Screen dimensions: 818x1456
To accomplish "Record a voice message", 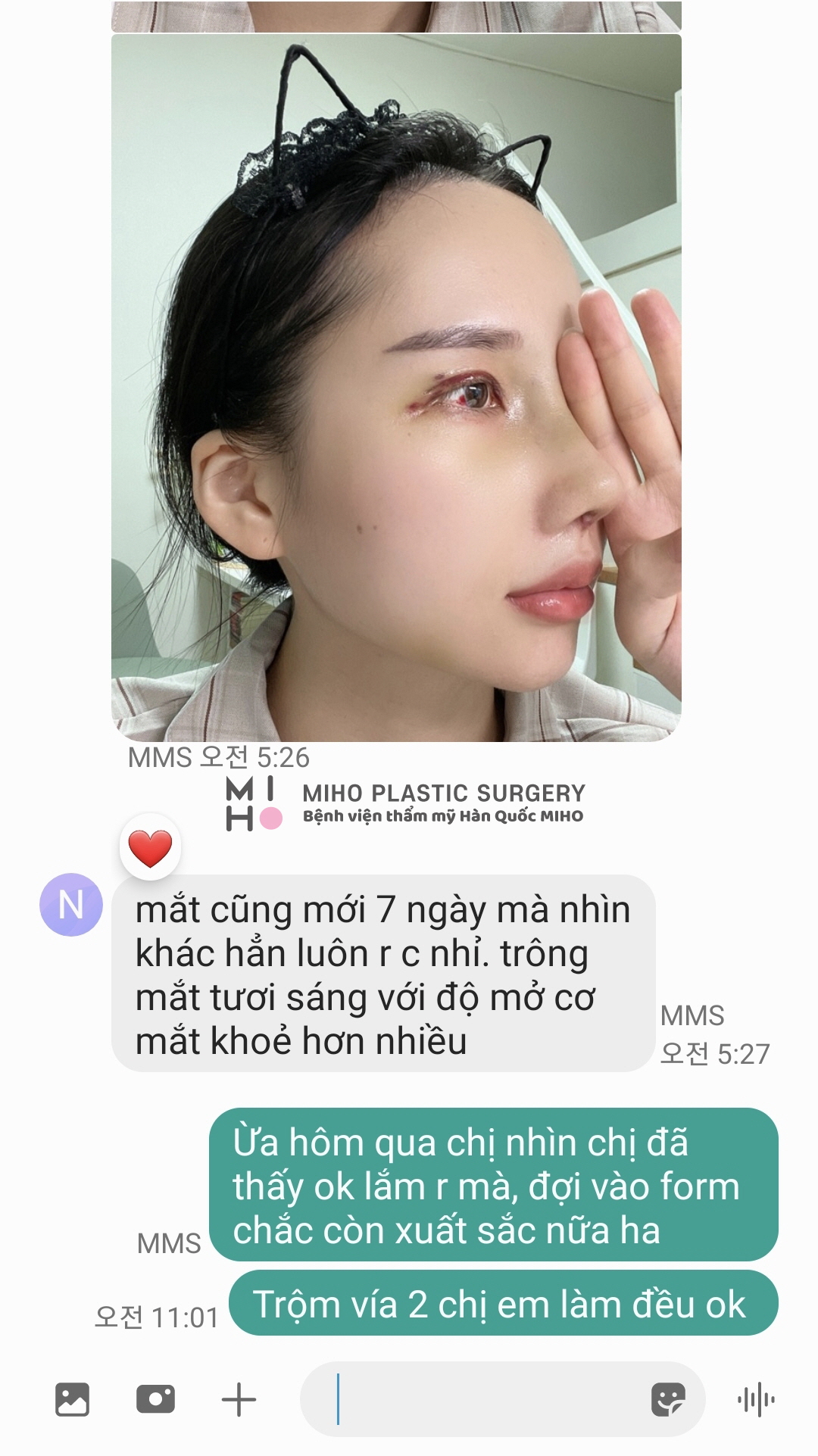I will pyautogui.click(x=756, y=1399).
